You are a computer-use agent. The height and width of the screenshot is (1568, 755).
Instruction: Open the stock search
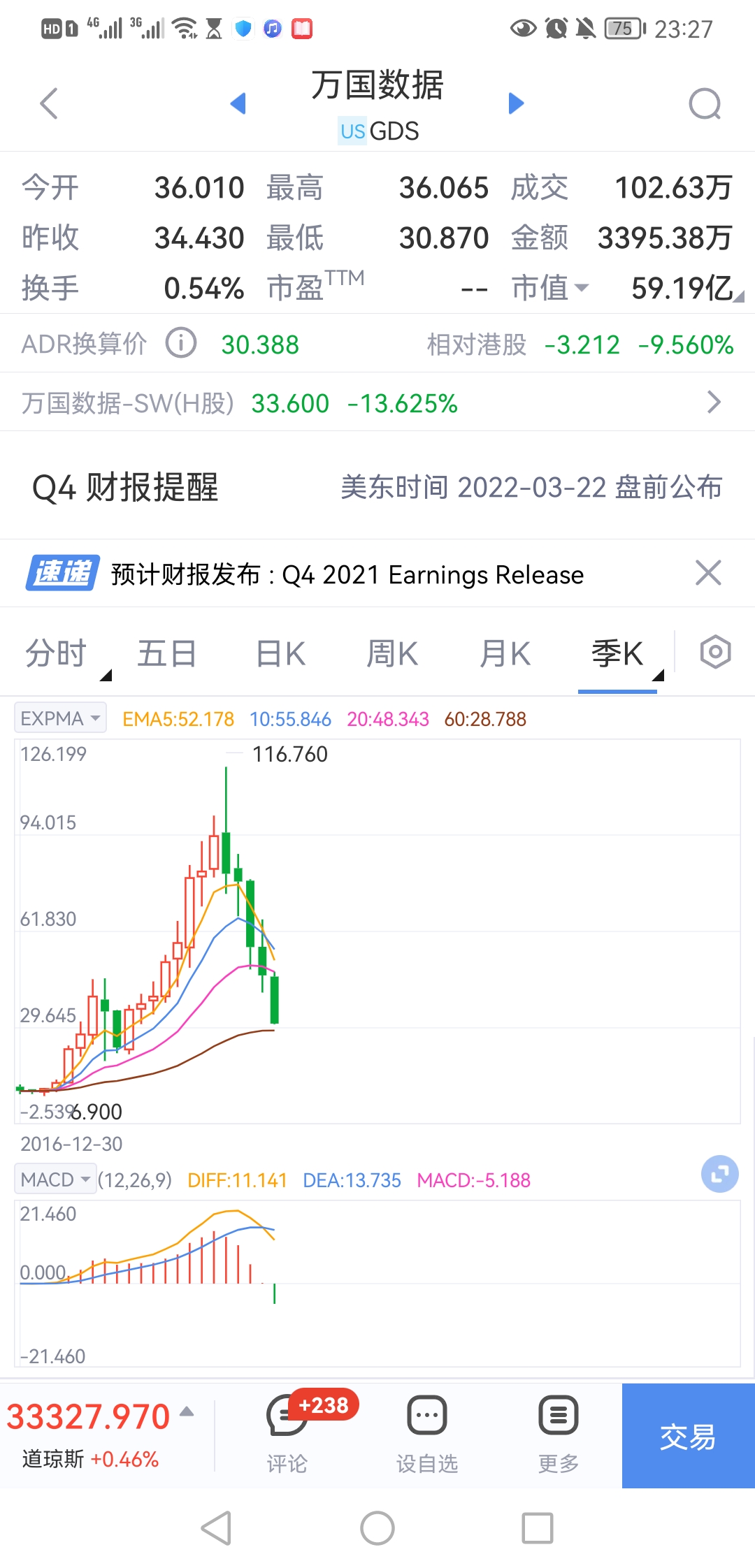(705, 105)
